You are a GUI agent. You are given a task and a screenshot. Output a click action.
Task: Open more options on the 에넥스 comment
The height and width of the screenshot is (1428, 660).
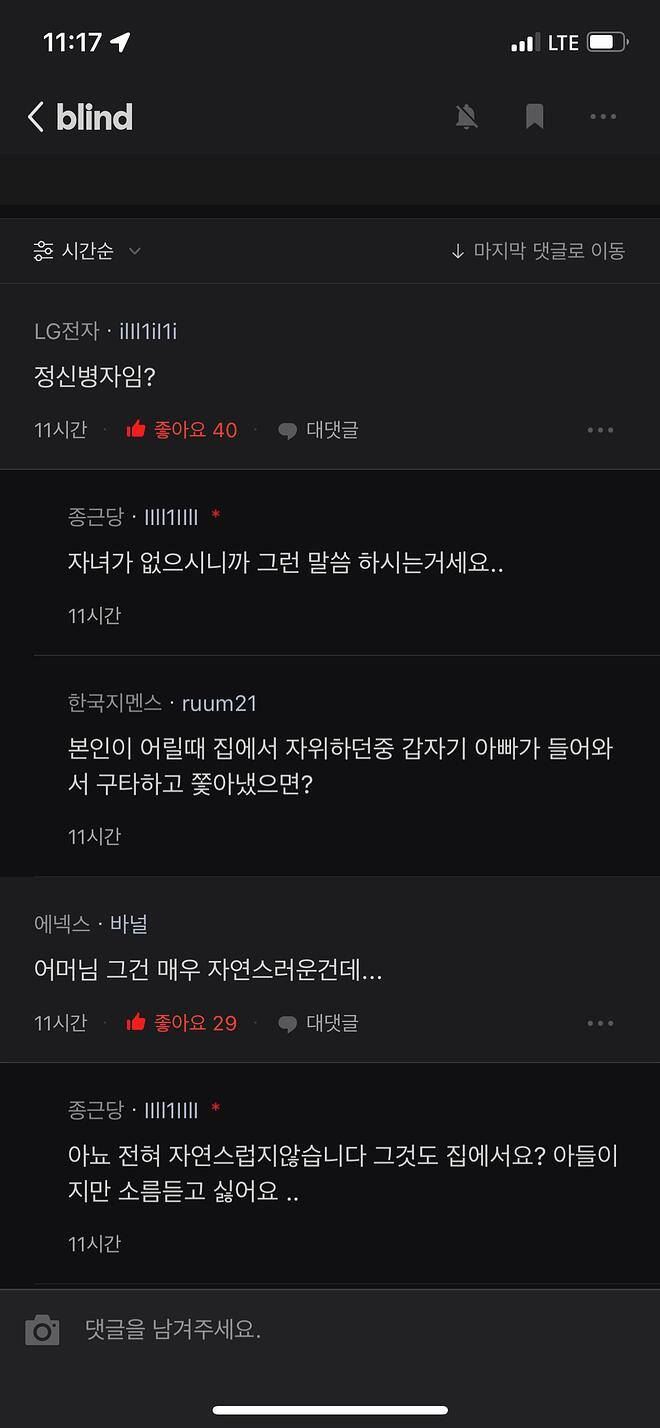(x=600, y=1023)
